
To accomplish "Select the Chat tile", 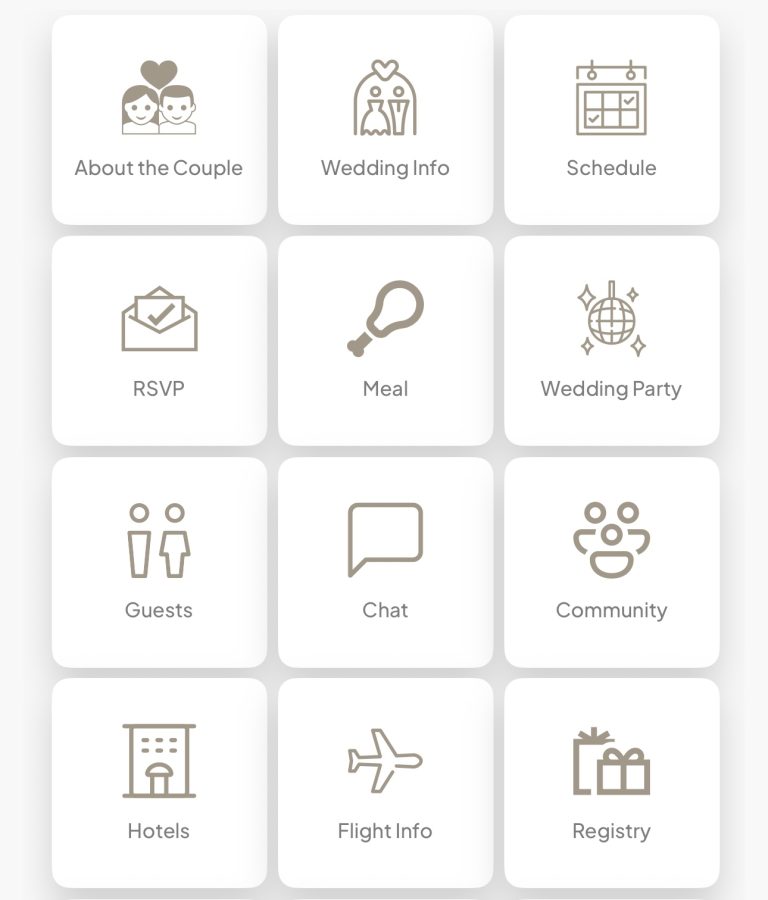I will tap(385, 560).
